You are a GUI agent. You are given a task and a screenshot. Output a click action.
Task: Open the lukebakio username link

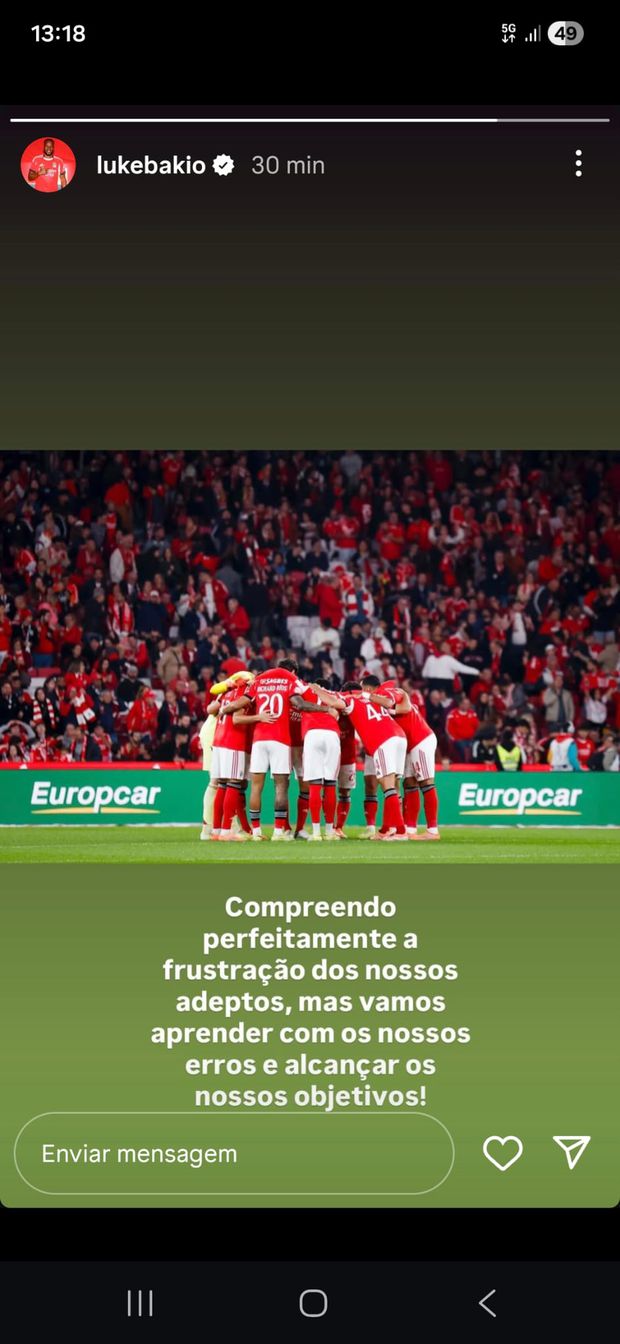point(150,165)
